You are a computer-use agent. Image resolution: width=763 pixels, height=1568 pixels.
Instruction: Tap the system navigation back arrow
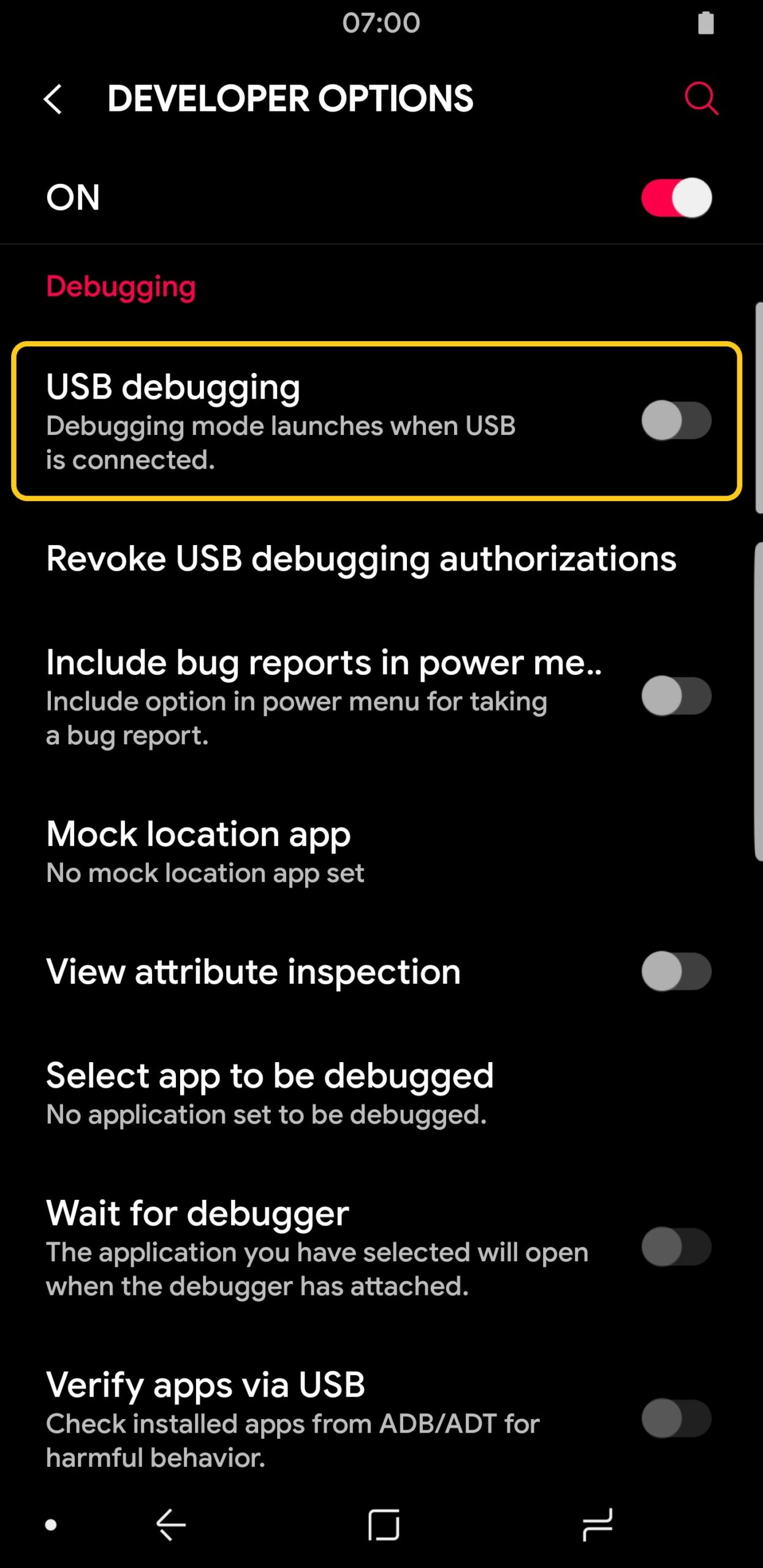click(171, 1525)
